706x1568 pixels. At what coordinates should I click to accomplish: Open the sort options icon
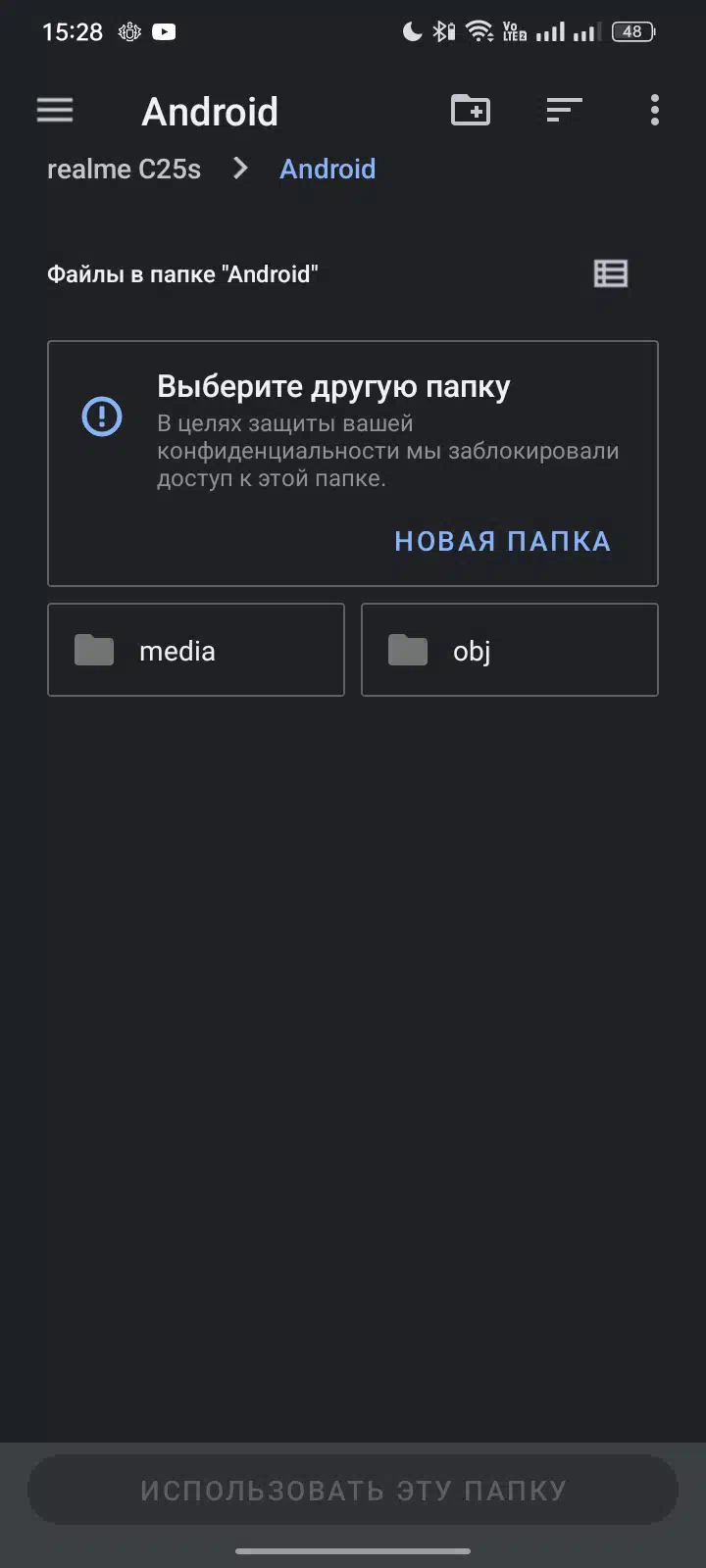(x=564, y=110)
